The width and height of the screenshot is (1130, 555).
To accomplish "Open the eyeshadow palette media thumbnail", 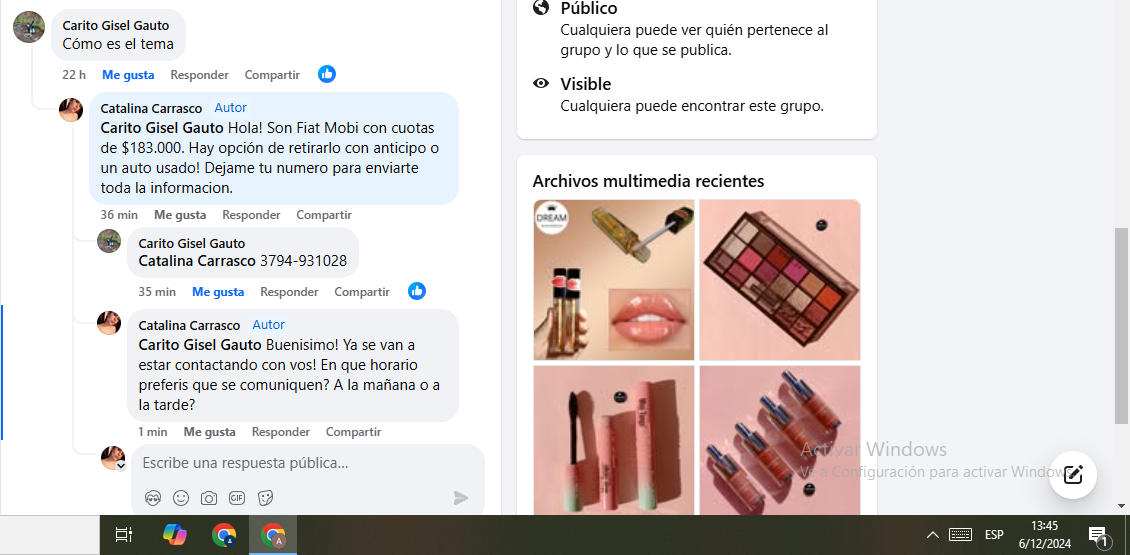I will (779, 280).
